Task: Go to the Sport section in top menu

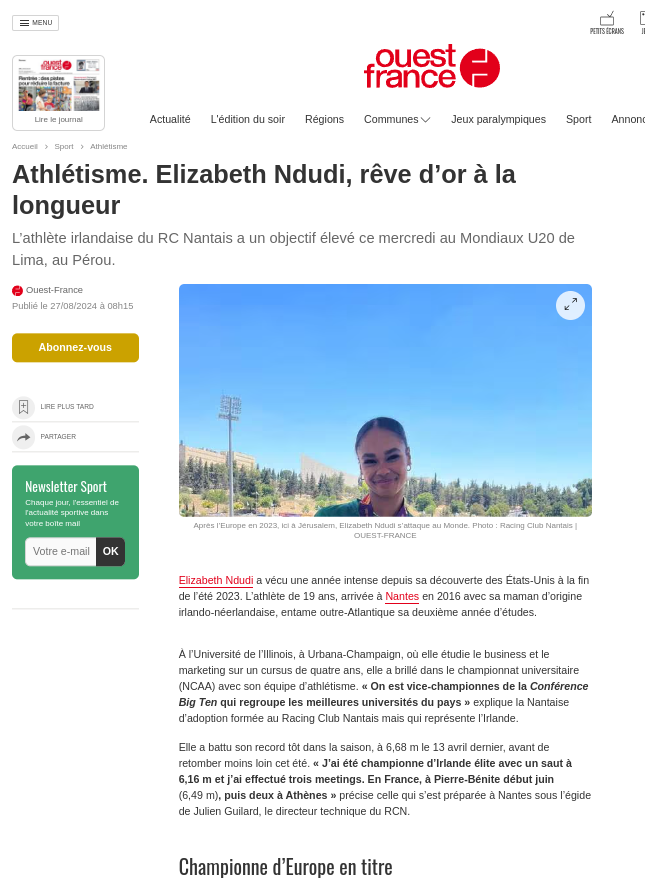Action: click(578, 119)
